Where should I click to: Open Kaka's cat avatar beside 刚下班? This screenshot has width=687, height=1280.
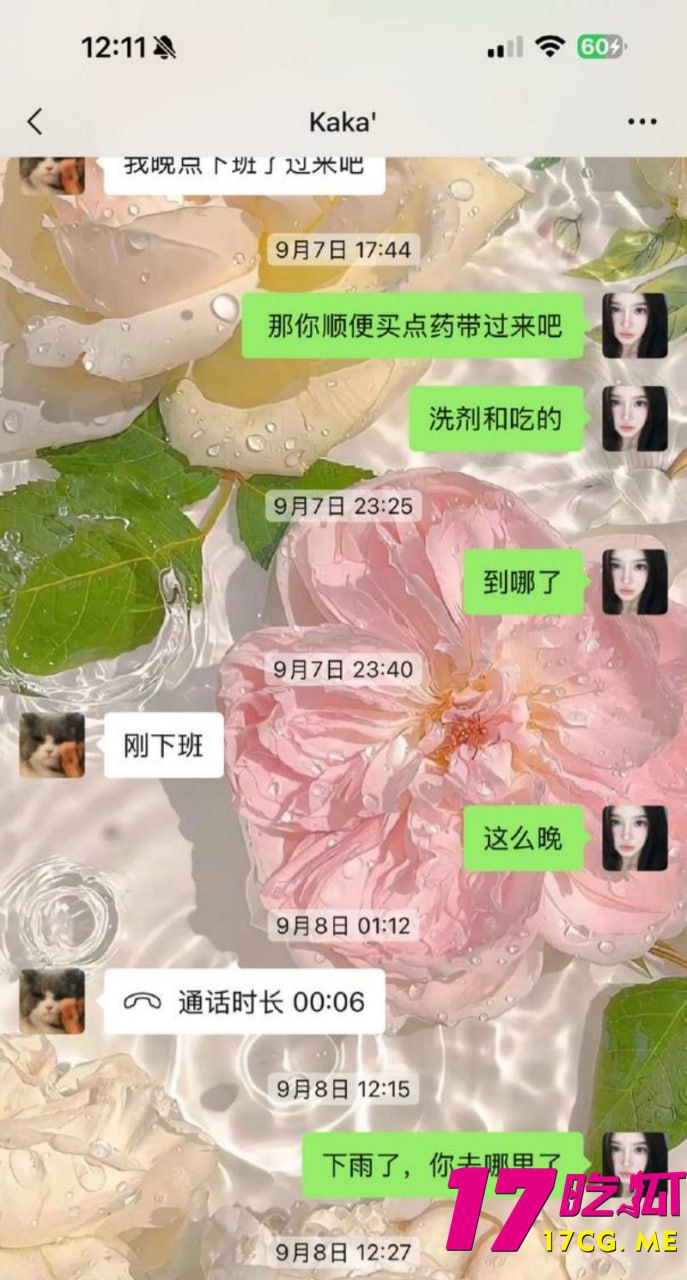[52, 745]
